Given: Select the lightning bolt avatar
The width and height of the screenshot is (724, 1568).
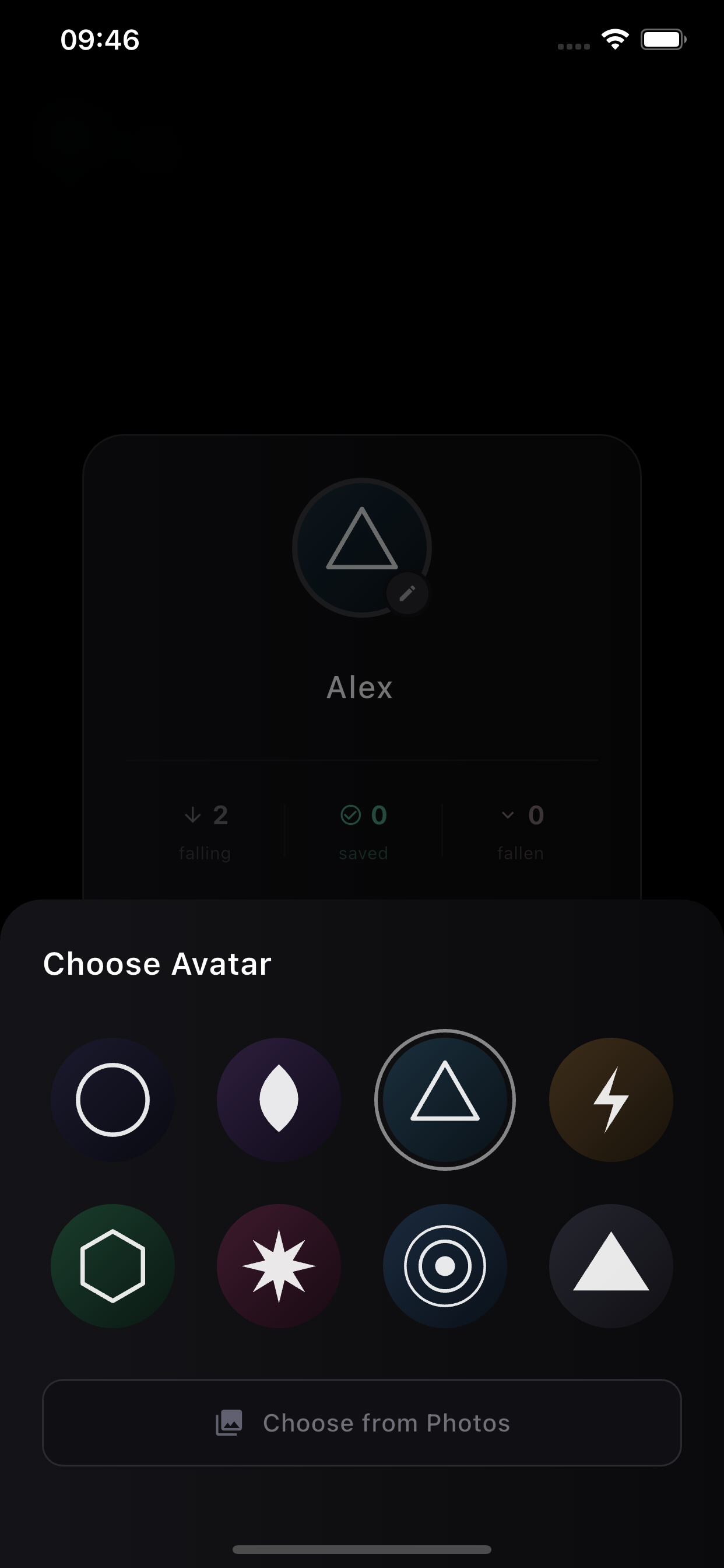Looking at the screenshot, I should pos(611,1100).
